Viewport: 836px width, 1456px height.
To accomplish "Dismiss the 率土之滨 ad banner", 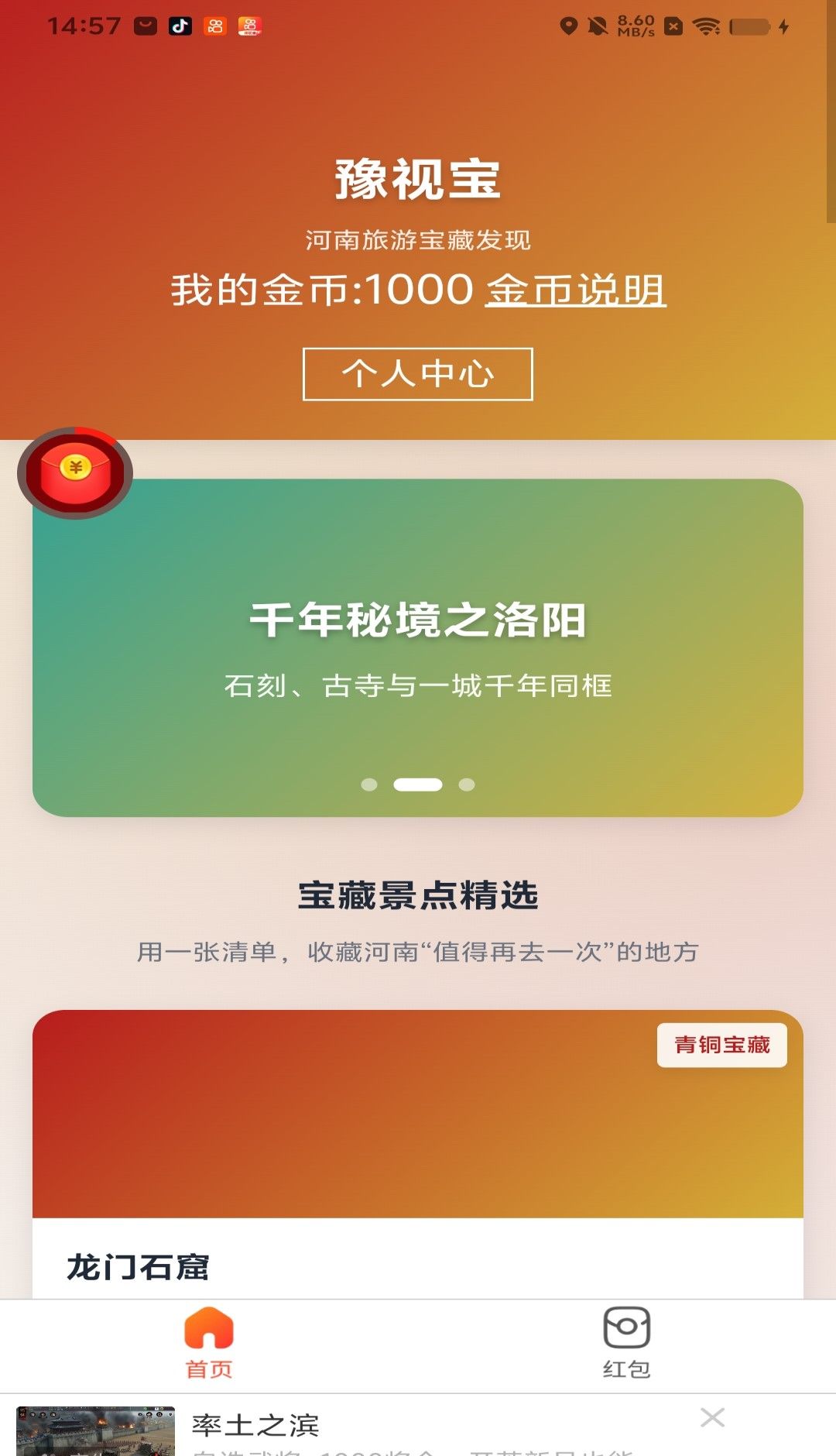I will (x=712, y=1418).
